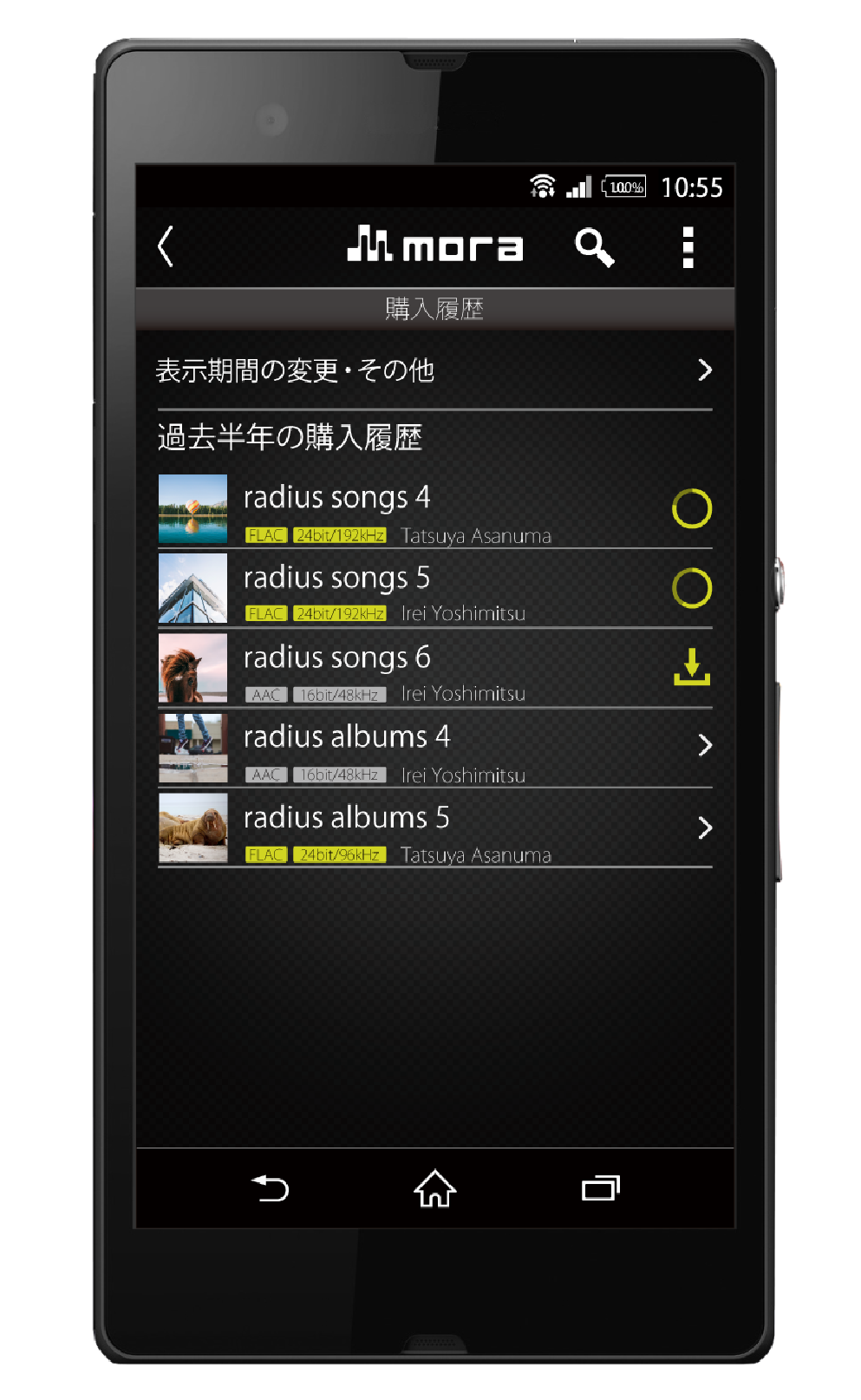Open the search magnifier
This screenshot has width=861, height=1400.
tap(595, 247)
